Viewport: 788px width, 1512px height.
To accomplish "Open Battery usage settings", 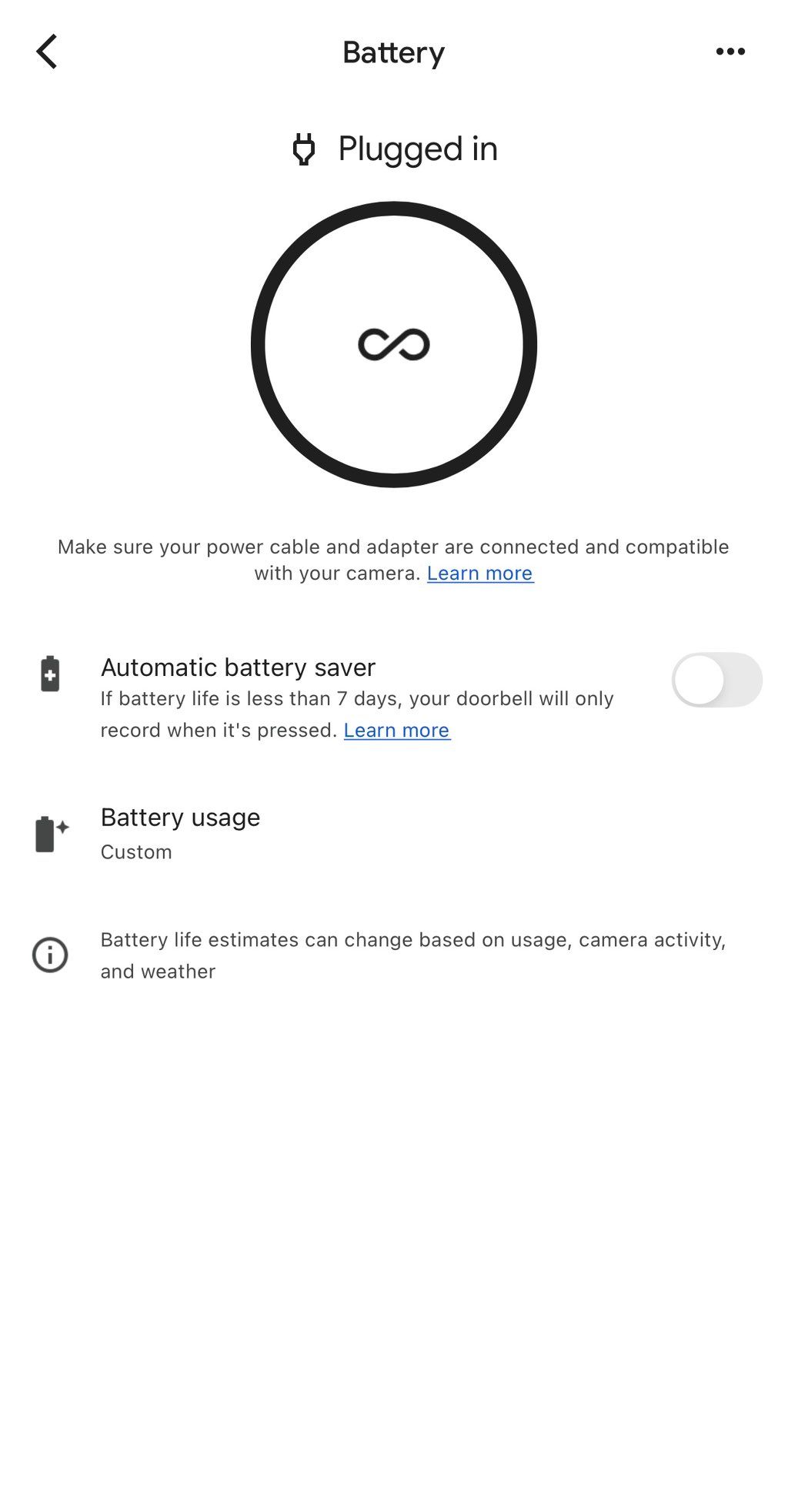I will [x=394, y=834].
